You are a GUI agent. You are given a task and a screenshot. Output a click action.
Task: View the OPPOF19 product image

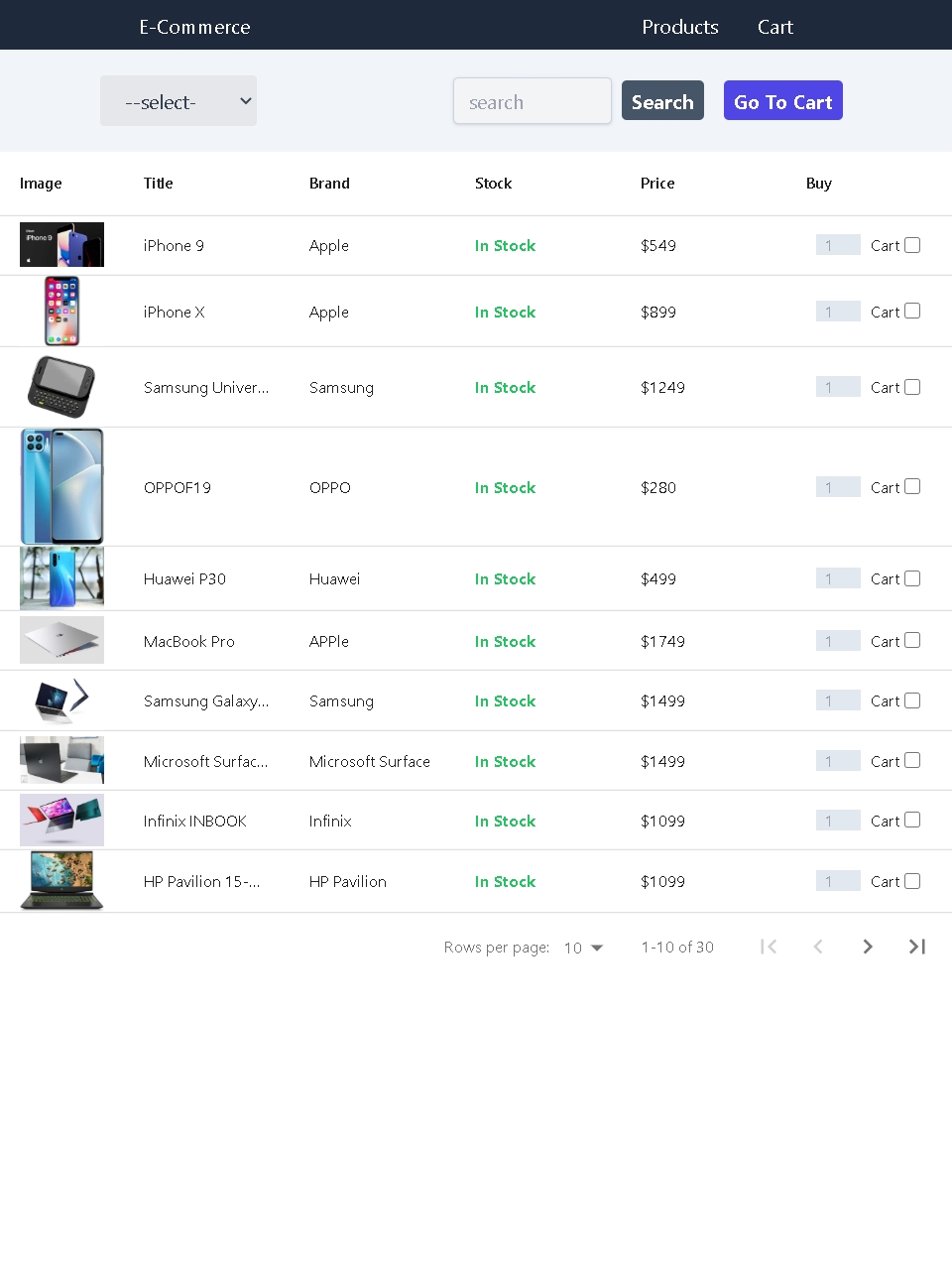61,486
